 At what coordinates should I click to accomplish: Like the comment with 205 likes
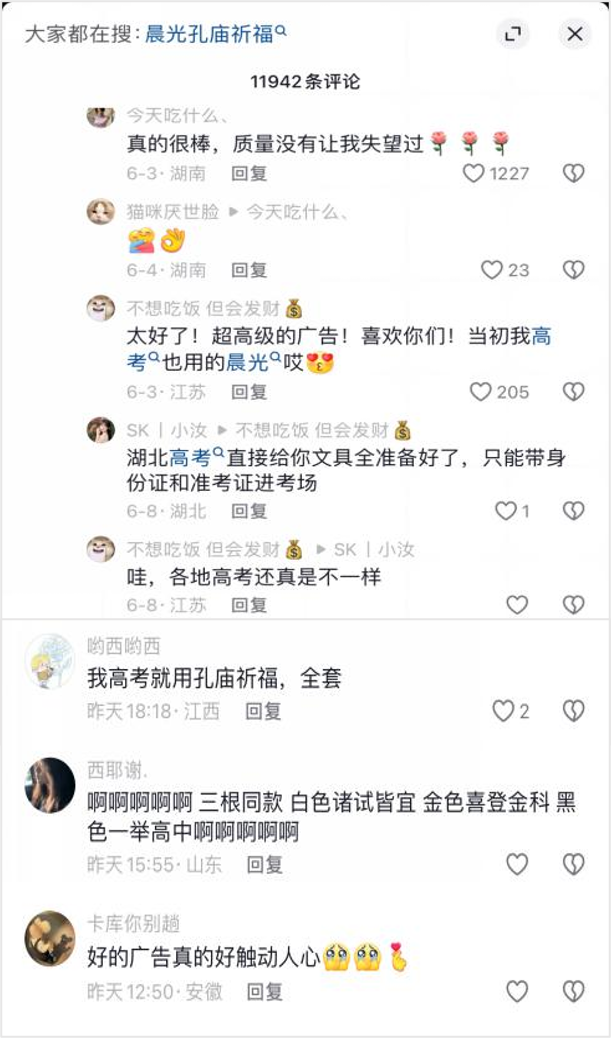pos(481,392)
